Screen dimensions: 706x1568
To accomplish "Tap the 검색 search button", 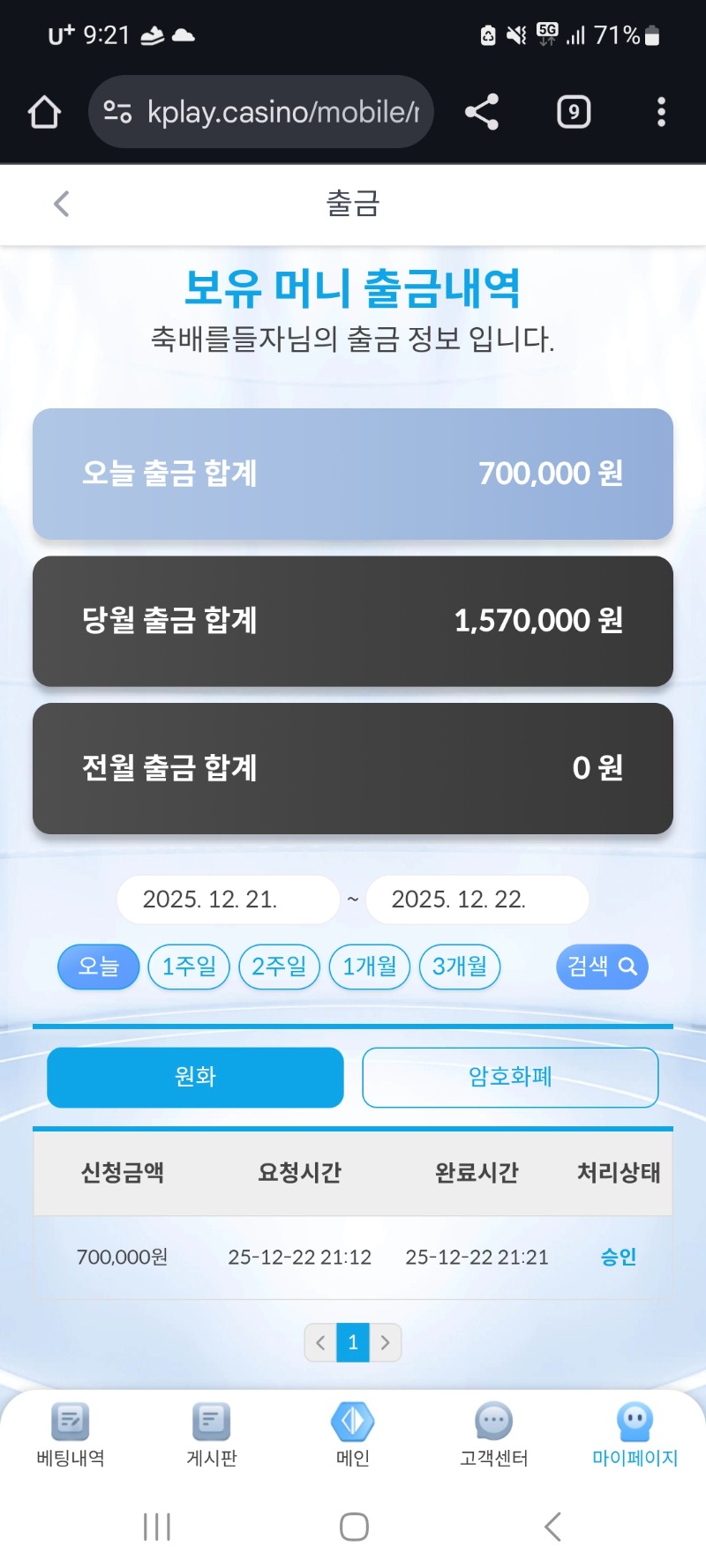I will [x=602, y=967].
